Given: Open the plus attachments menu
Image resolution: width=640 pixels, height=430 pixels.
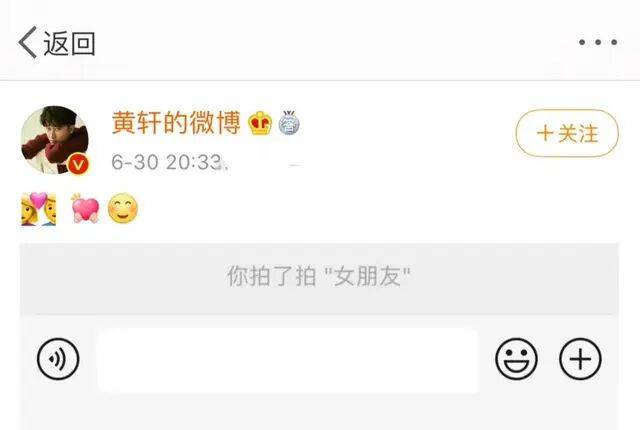Looking at the screenshot, I should (580, 359).
